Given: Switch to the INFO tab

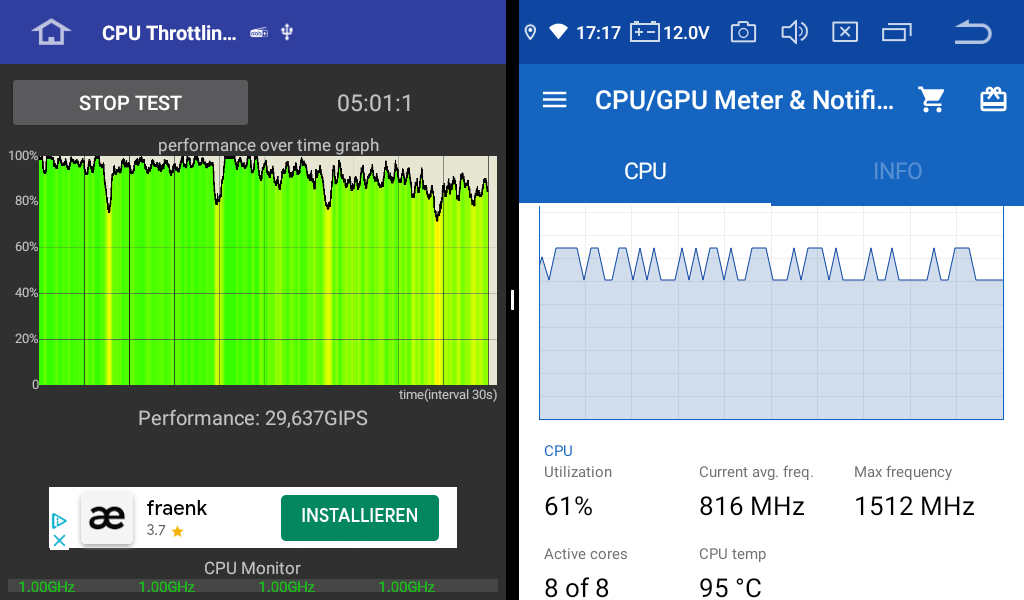Looking at the screenshot, I should pos(897,171).
